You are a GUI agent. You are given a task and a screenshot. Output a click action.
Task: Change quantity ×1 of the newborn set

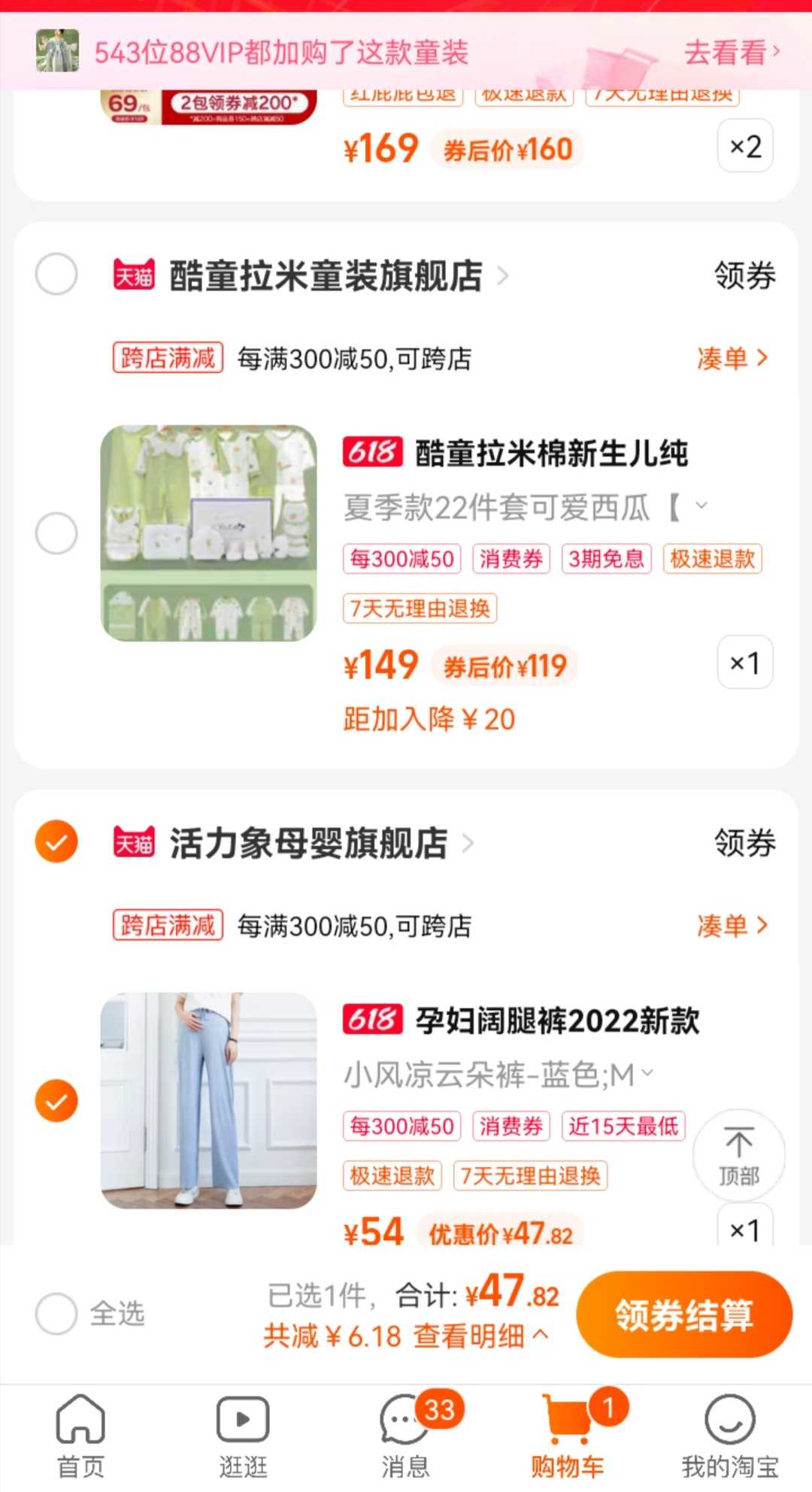tap(745, 663)
